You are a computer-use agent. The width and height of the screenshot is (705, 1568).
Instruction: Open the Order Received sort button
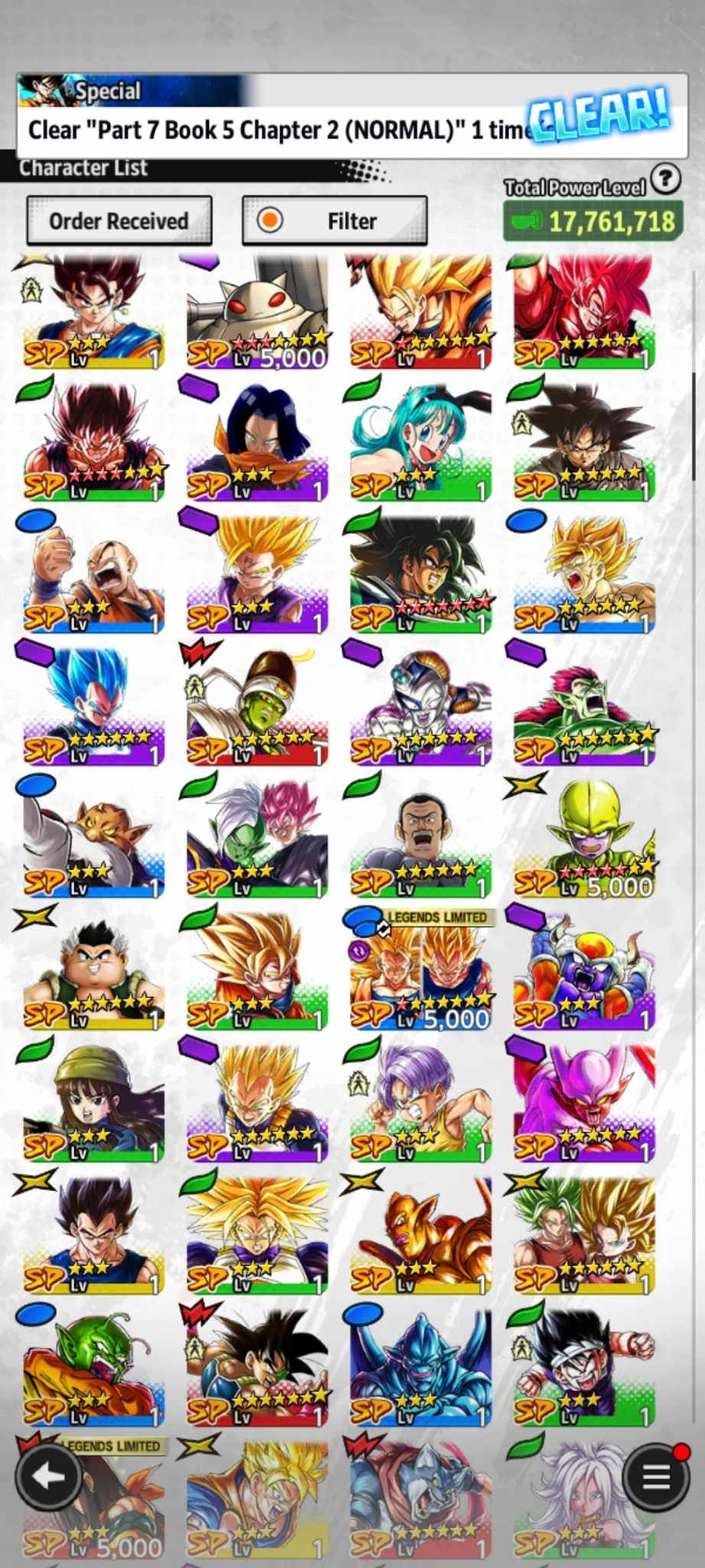point(119,221)
